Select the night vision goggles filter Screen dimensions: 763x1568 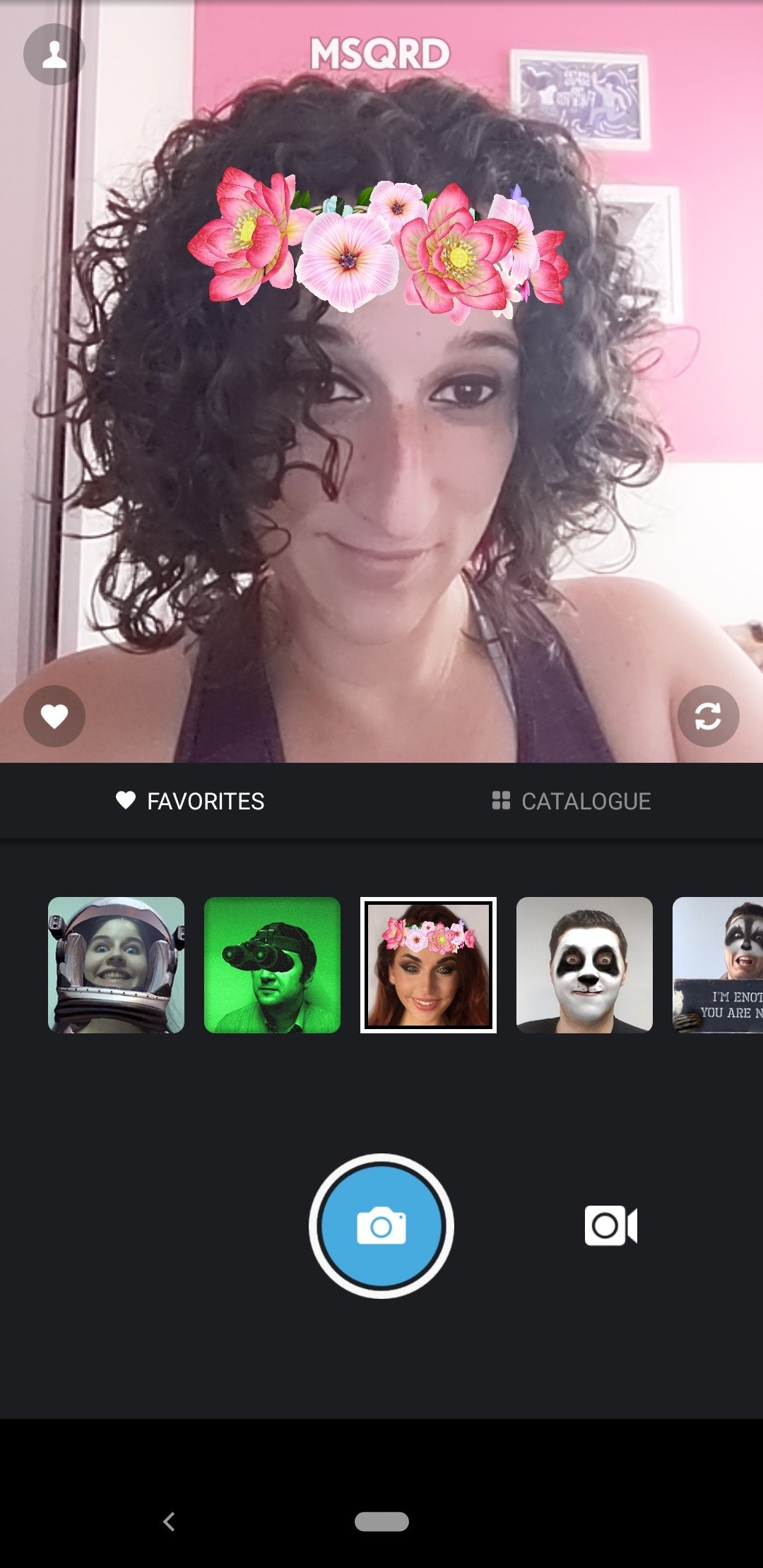click(272, 965)
